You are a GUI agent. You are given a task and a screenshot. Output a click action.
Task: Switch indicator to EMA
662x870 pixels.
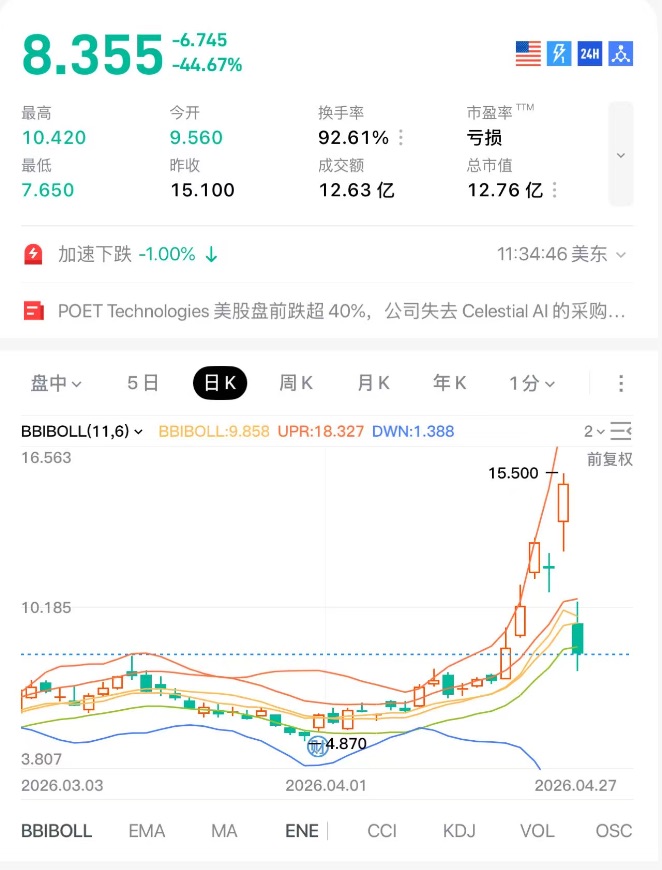point(147,831)
